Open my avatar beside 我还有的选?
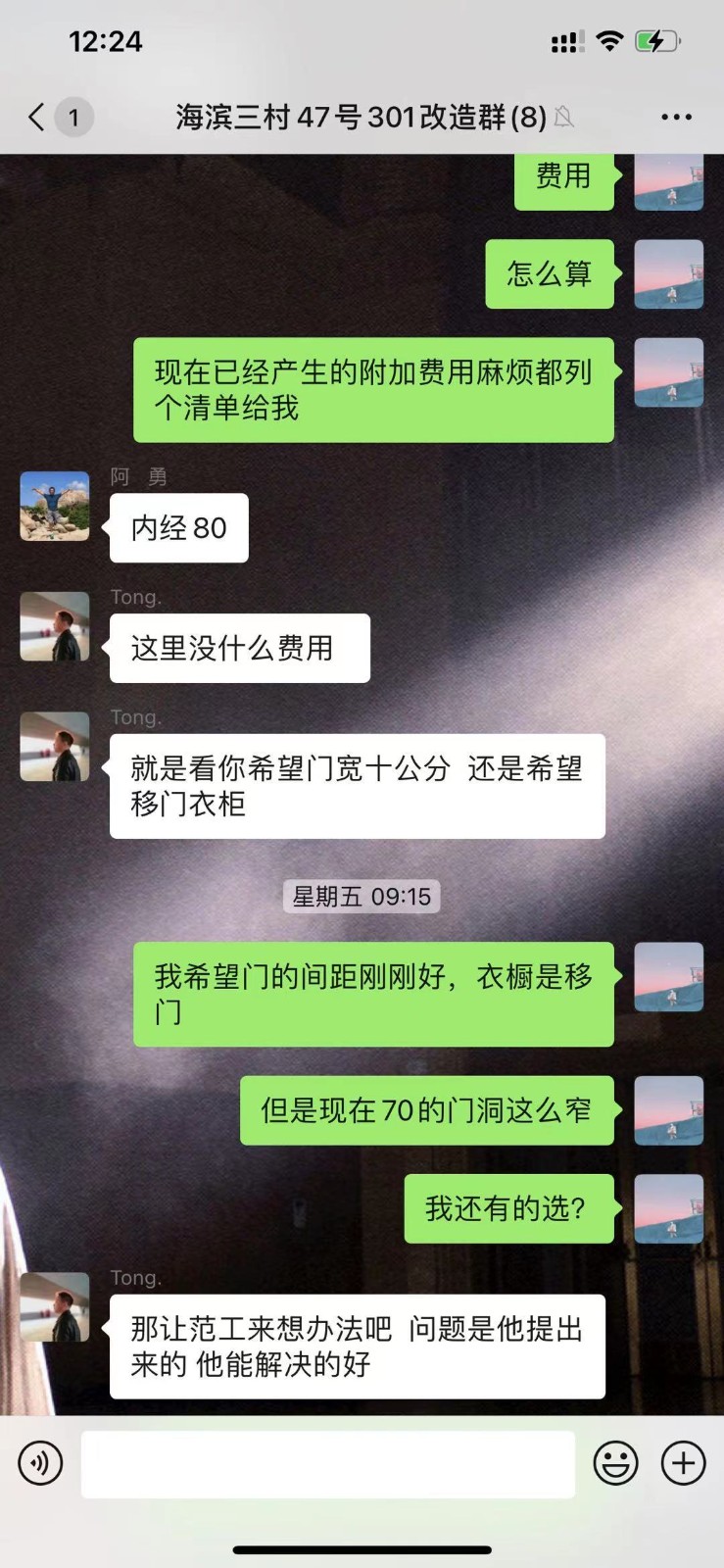This screenshot has height=1568, width=724. click(x=669, y=1208)
